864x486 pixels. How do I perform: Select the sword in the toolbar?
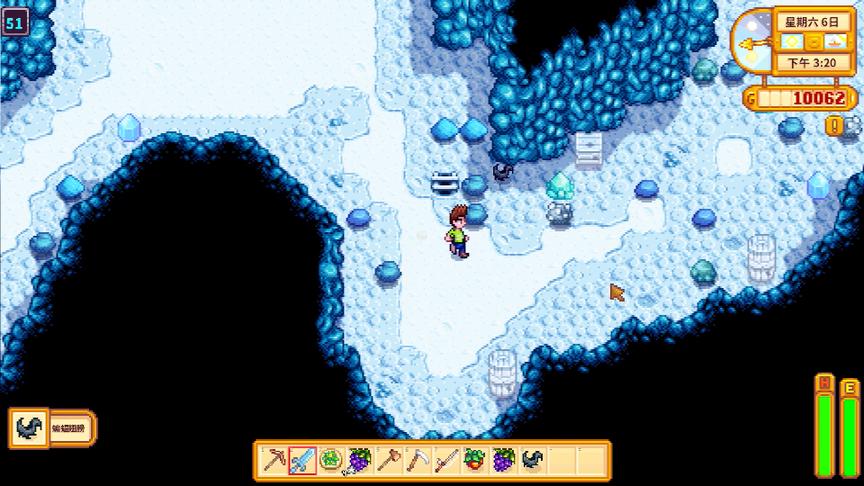(303, 460)
